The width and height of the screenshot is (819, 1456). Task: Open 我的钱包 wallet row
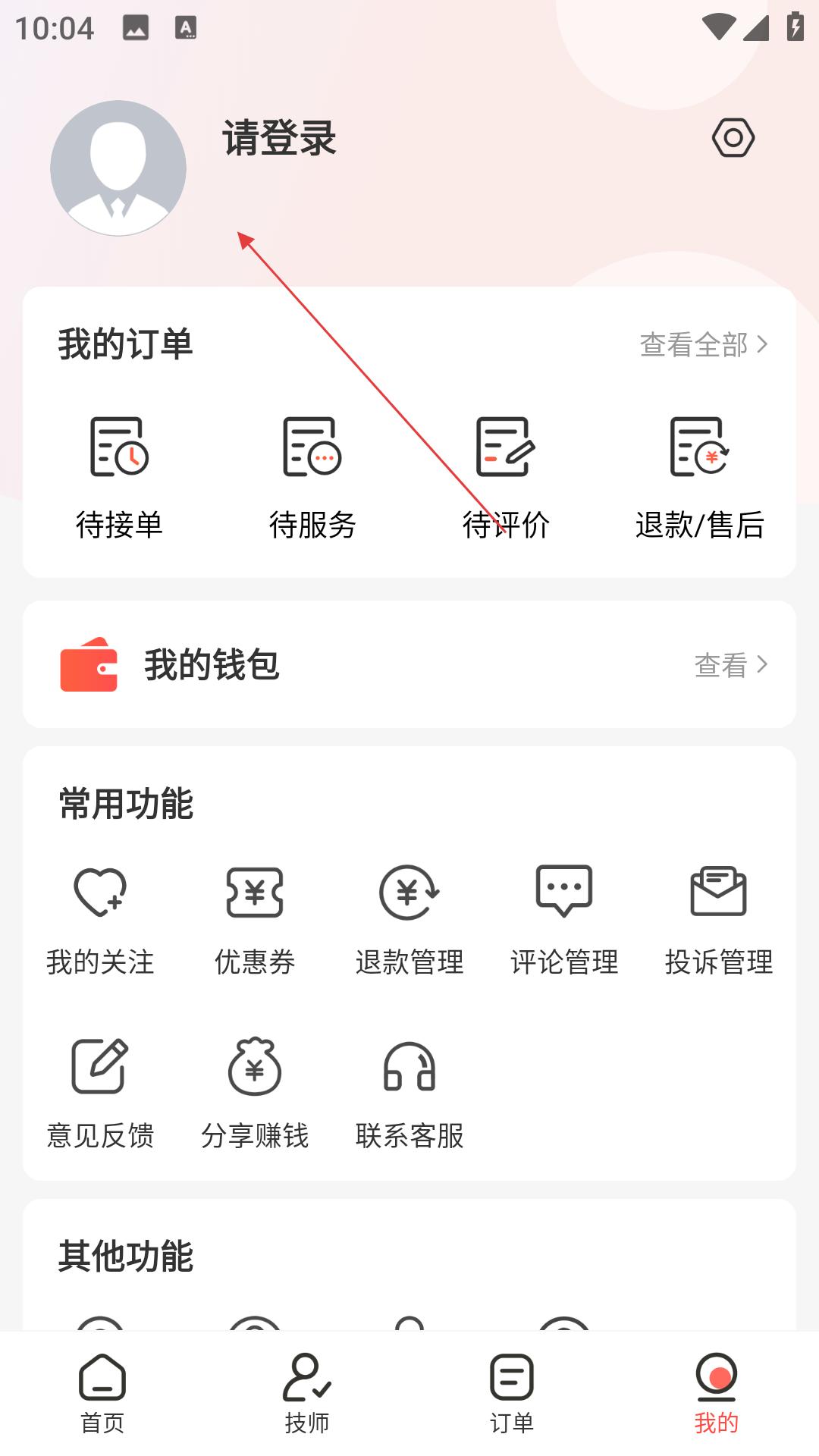click(x=409, y=664)
